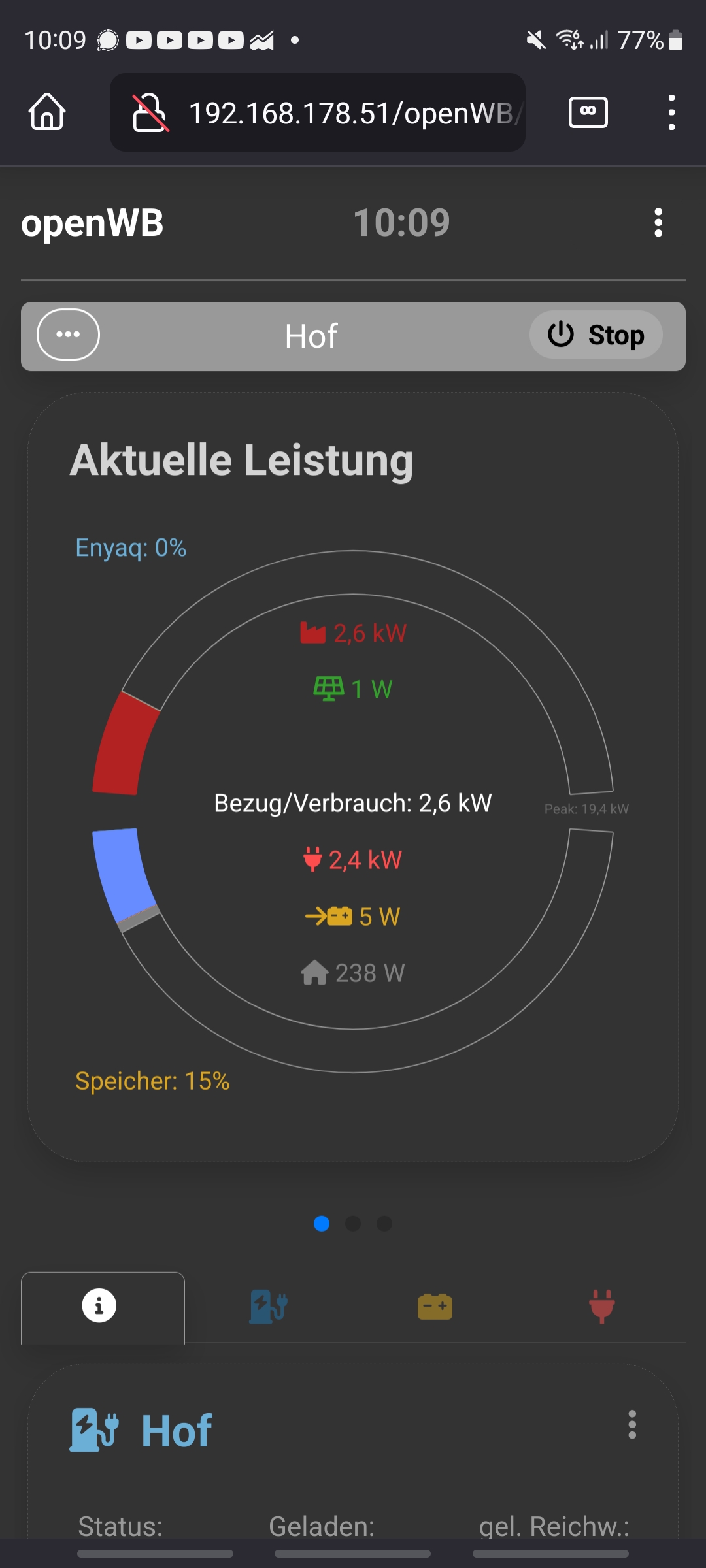The width and height of the screenshot is (706, 1568).
Task: Go to the third carousel page dot
Action: click(384, 1223)
